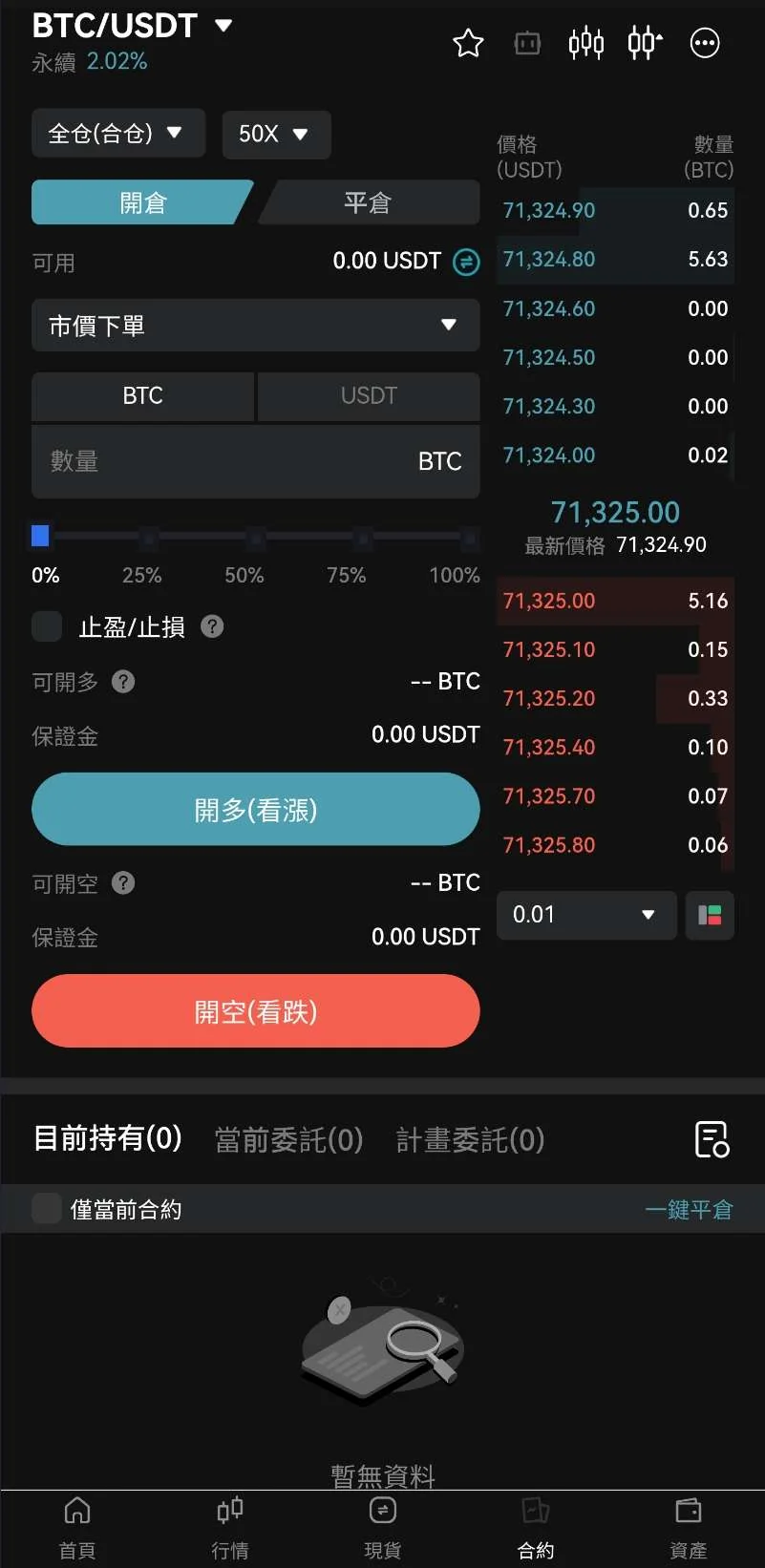Check the 僅當前合約 checkbox

[47, 1209]
